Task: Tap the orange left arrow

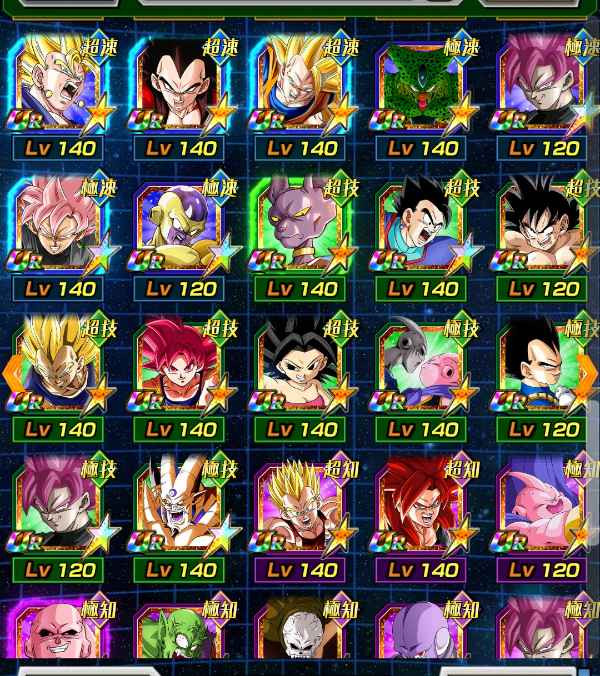Action: (12, 372)
